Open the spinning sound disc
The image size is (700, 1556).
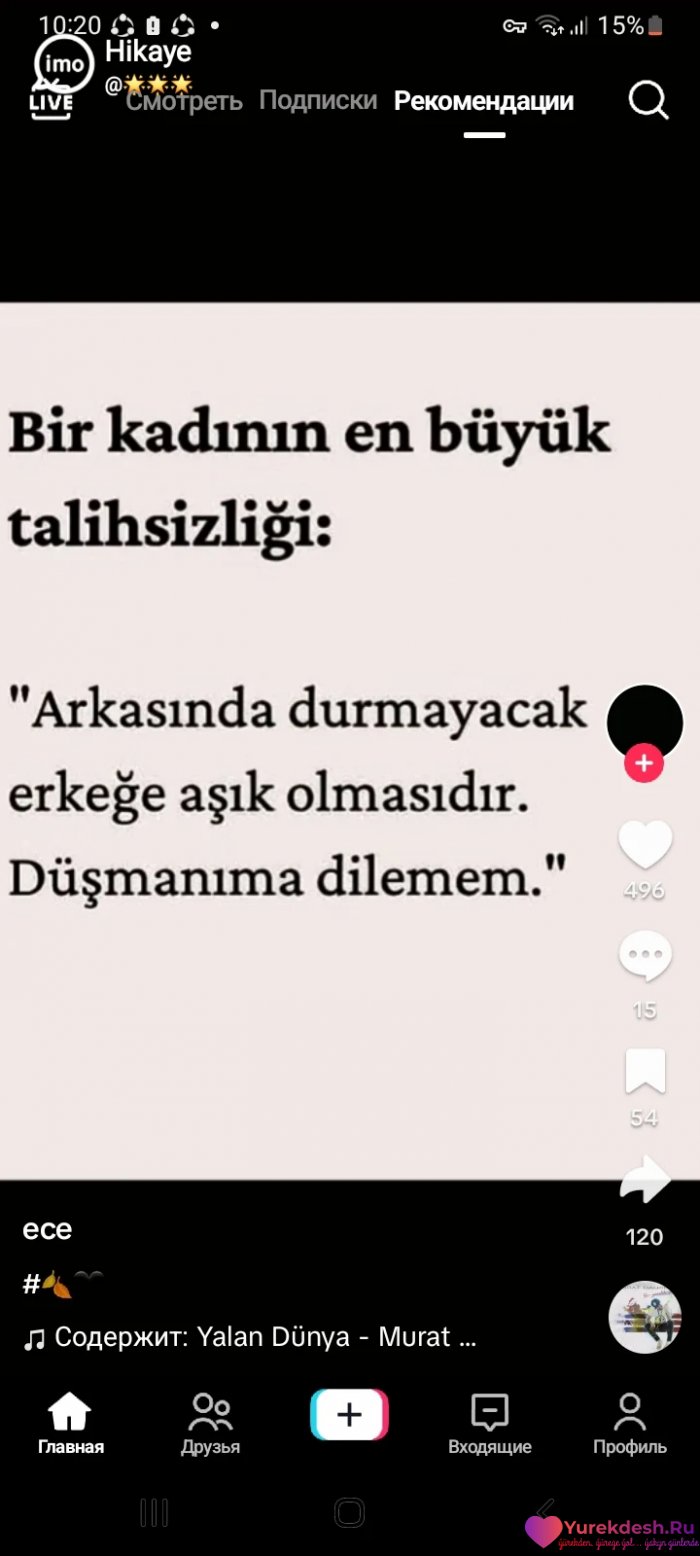pos(644,1317)
